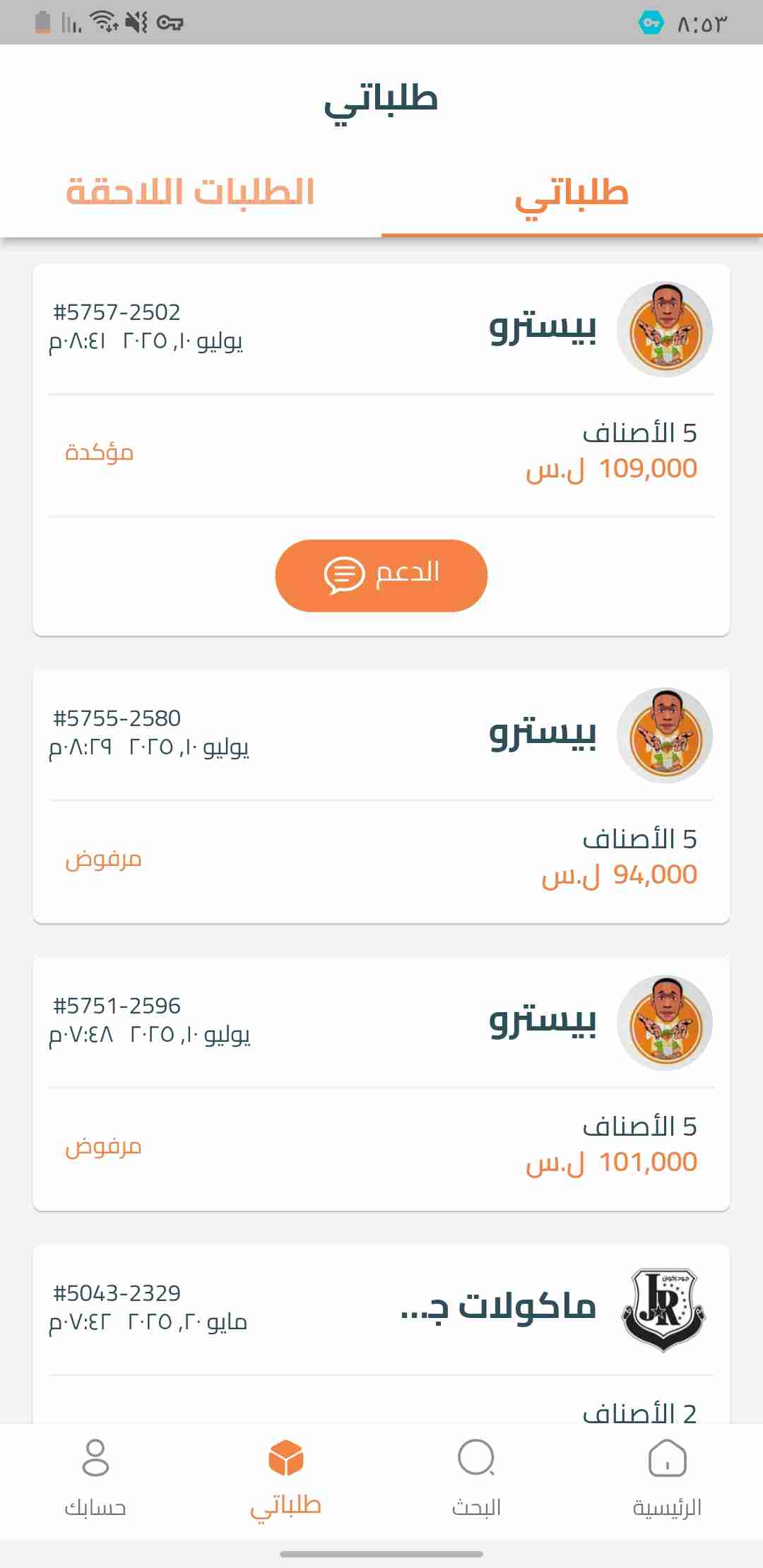The height and width of the screenshot is (1568, 763).
Task: Open the البحث search tab
Action: [476, 1478]
